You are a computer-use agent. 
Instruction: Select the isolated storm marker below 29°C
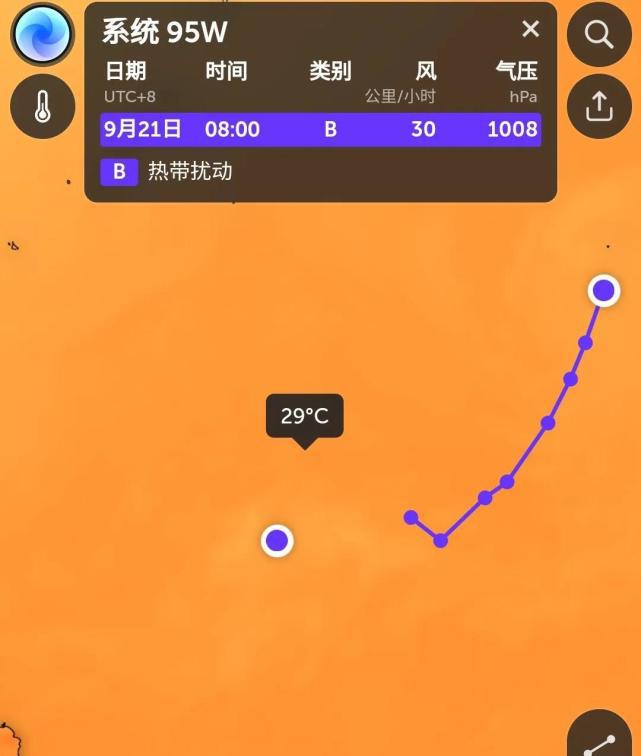pyautogui.click(x=277, y=541)
